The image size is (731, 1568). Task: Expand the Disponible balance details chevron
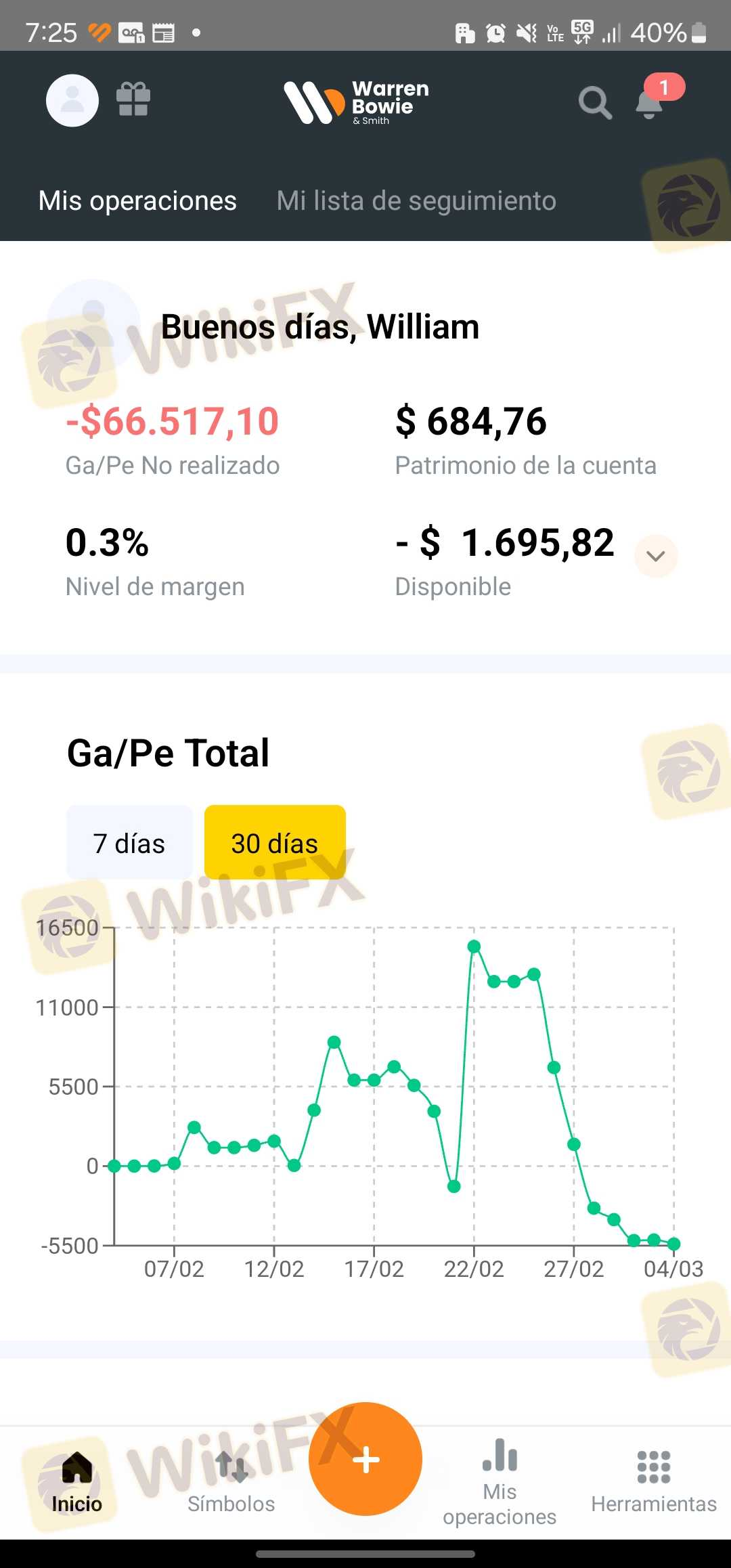tap(655, 556)
